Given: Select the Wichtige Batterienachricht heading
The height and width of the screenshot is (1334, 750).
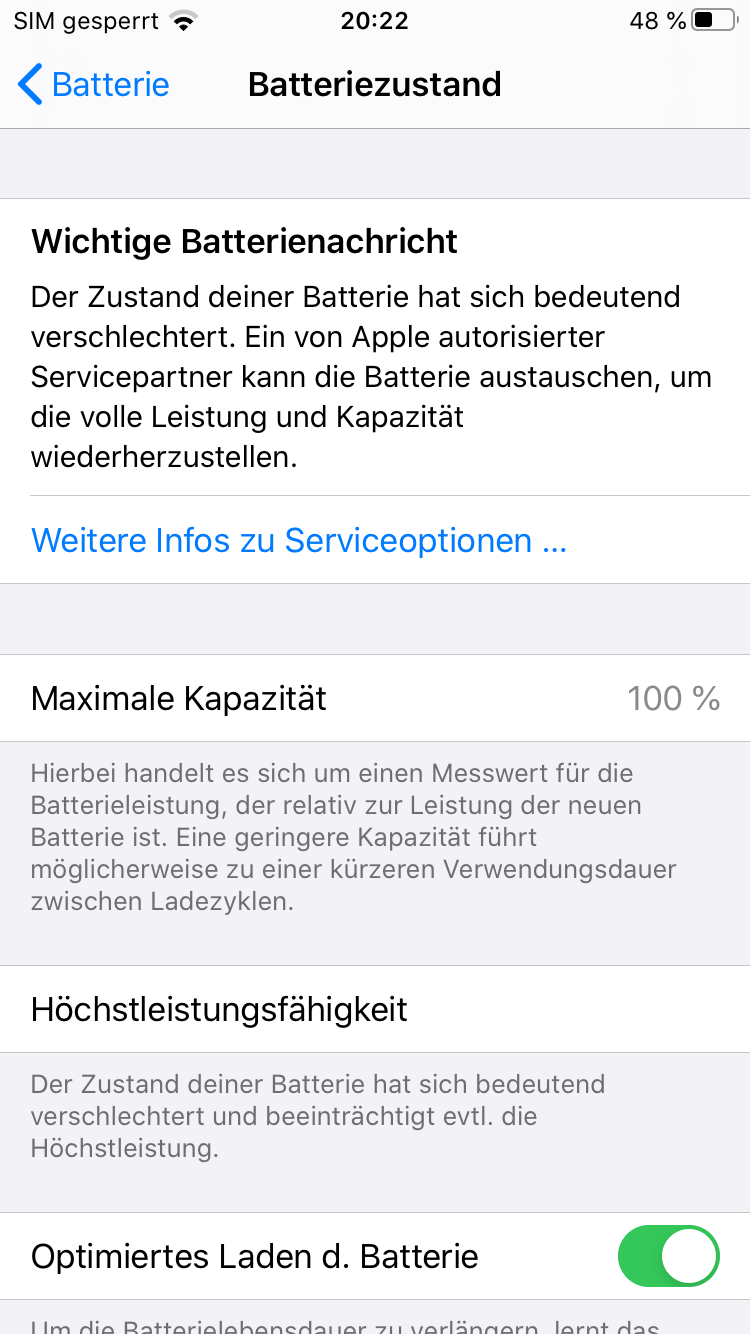Looking at the screenshot, I should (x=244, y=241).
